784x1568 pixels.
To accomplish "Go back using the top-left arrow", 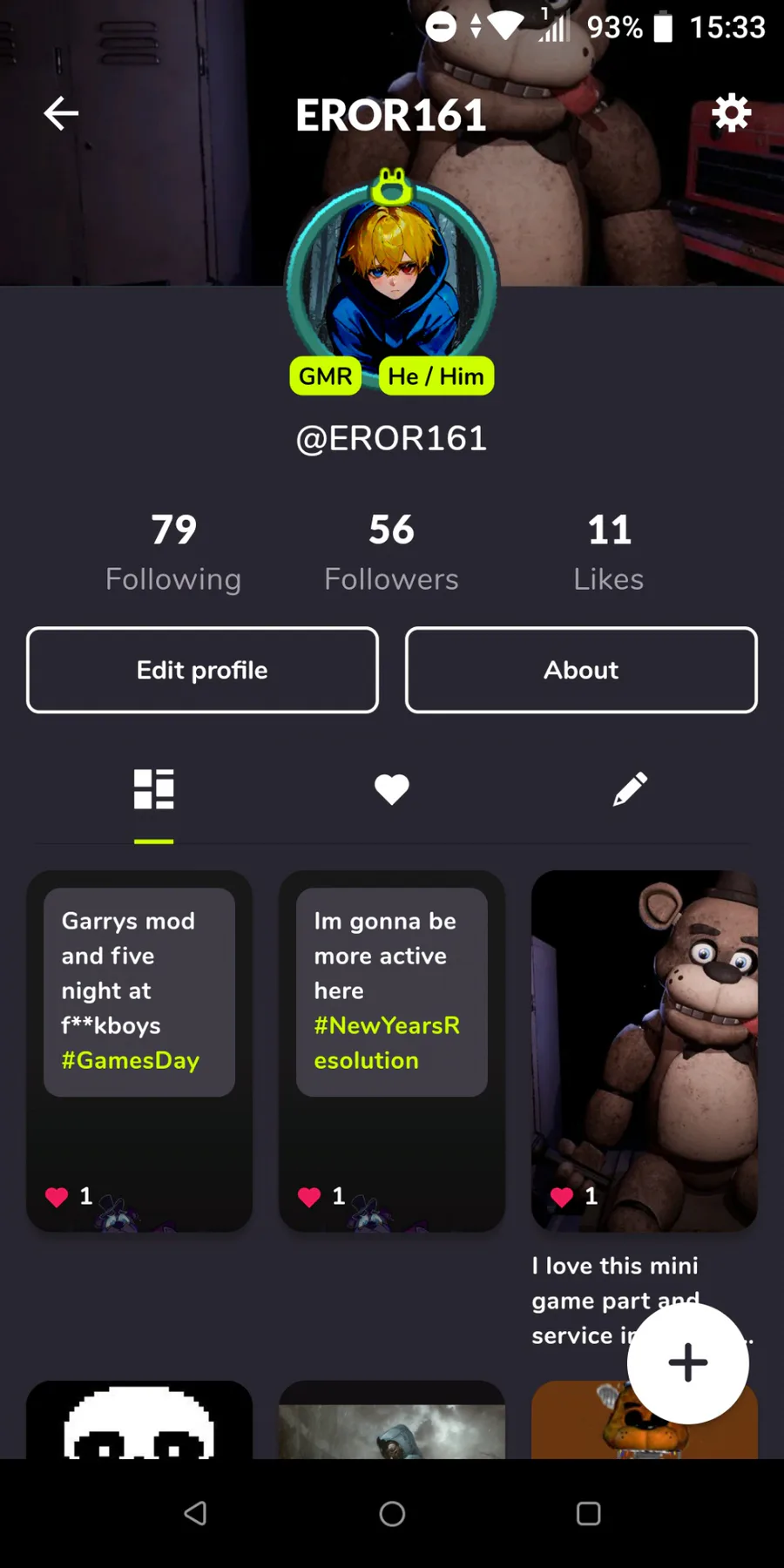I will 61,113.
